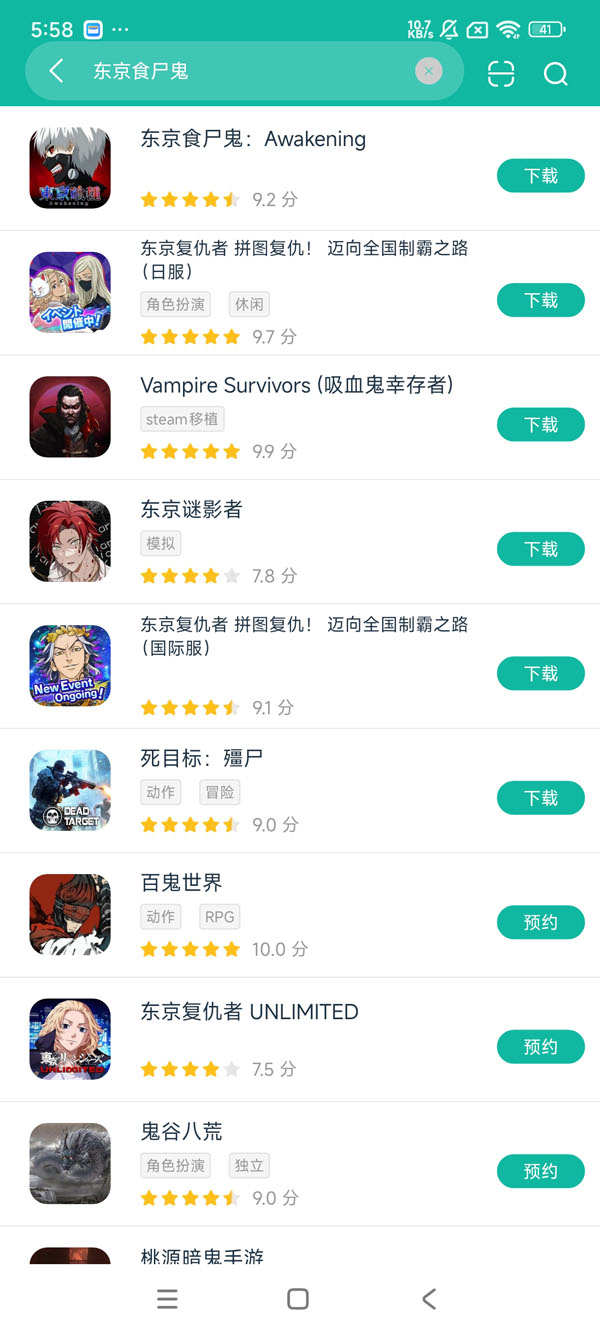Download Vampire Survivors (吸血鬼幸存者)
The height and width of the screenshot is (1334, 600).
[x=540, y=425]
